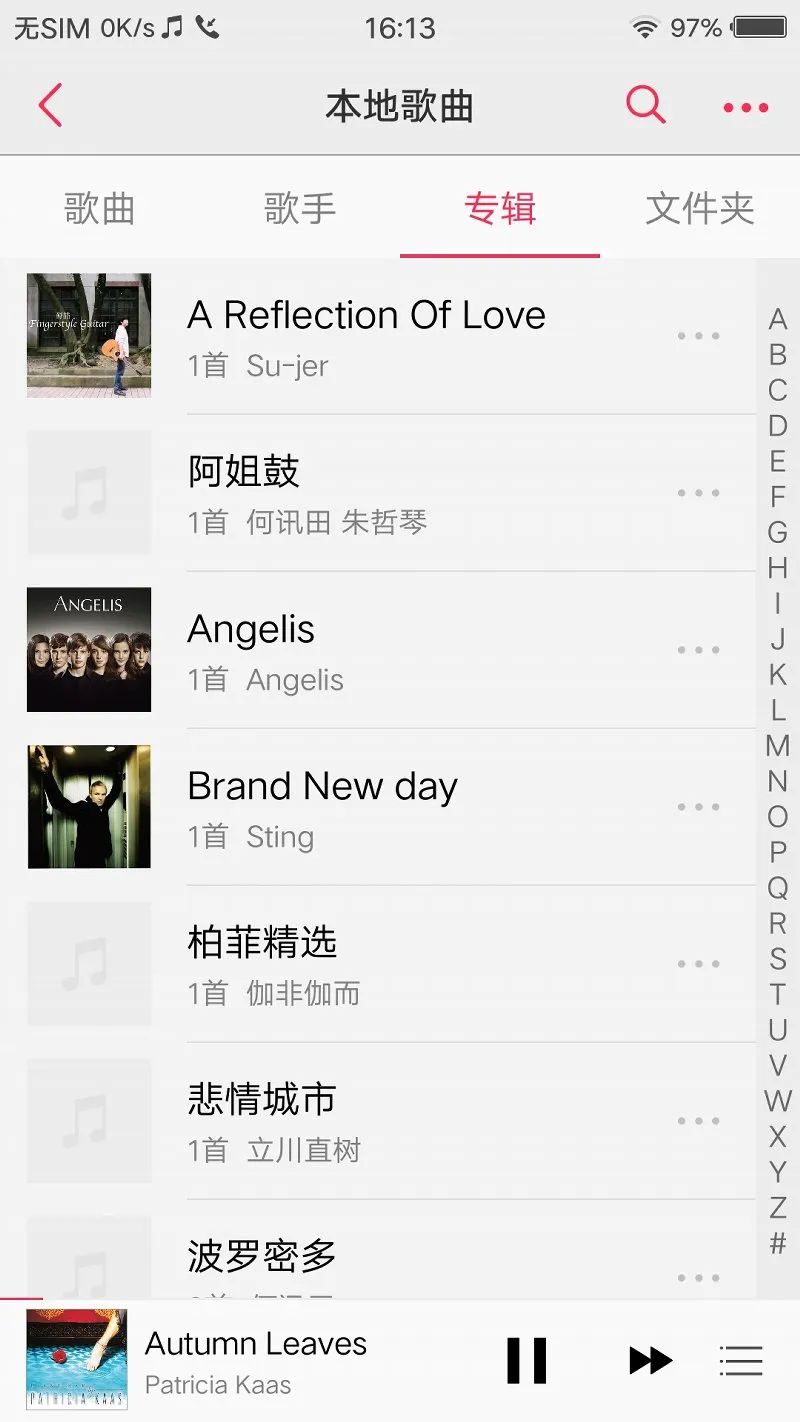Switch to the 歌手 tab
This screenshot has width=800, height=1422.
[x=300, y=208]
